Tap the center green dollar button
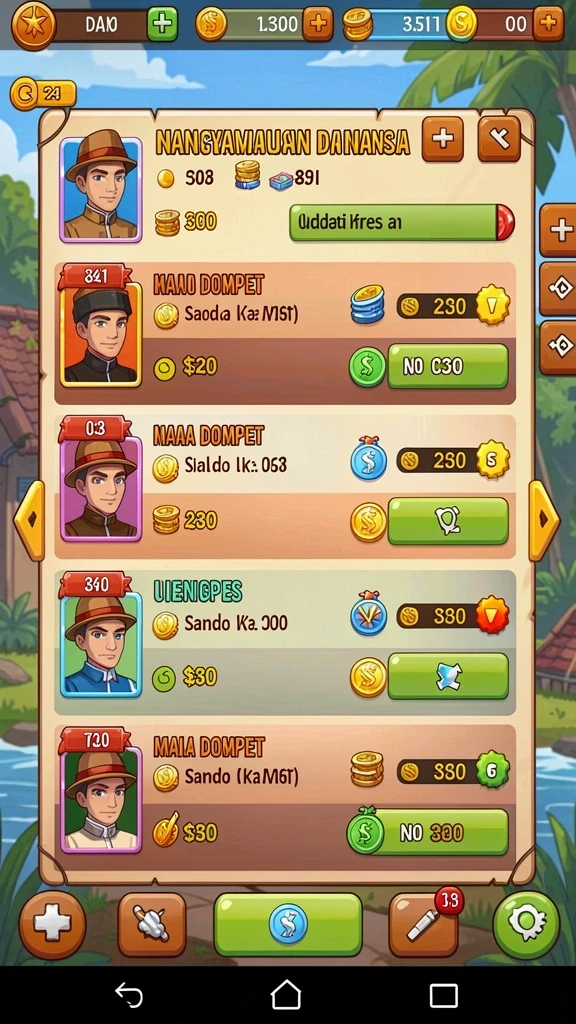Screen dimensions: 576x1024 tap(288, 925)
